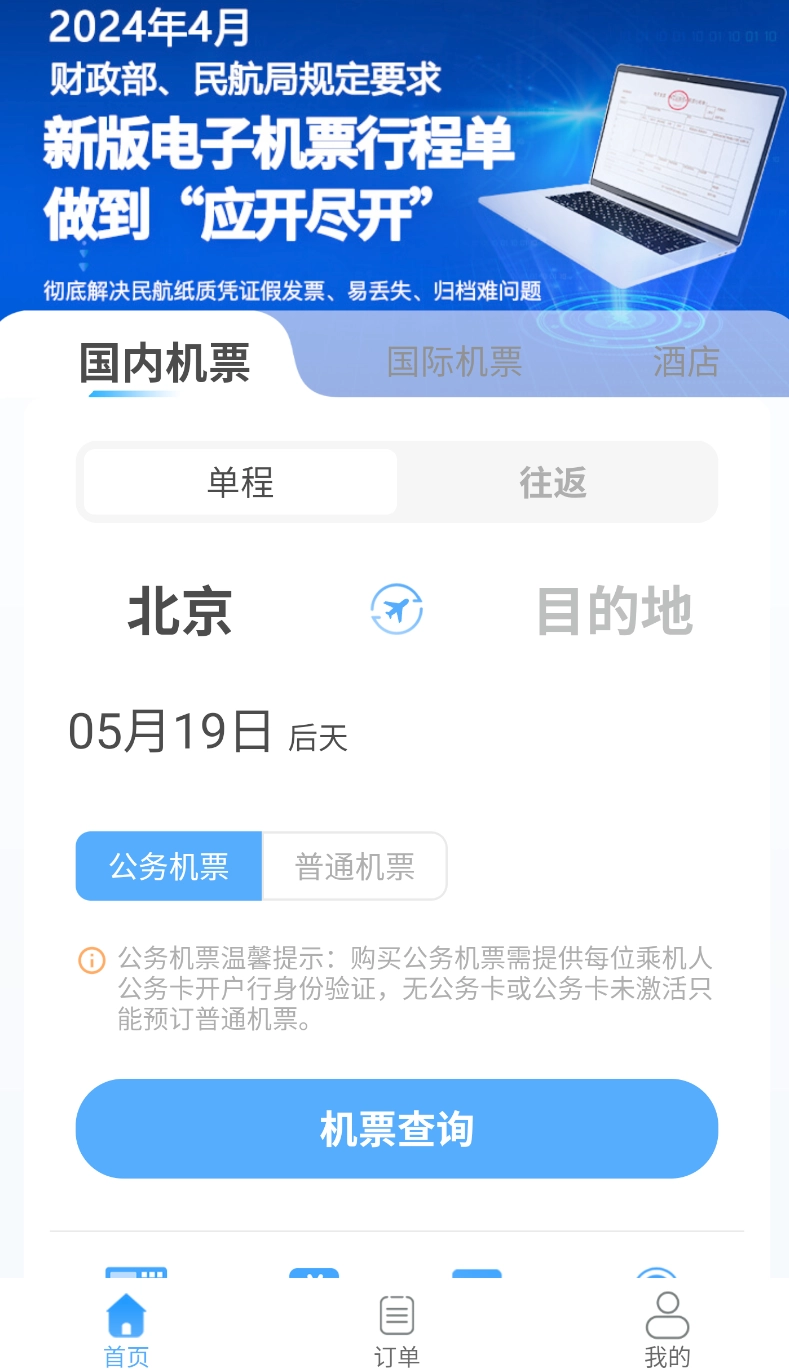Select 往返 round trip option
Image resolution: width=789 pixels, height=1372 pixels.
click(553, 483)
